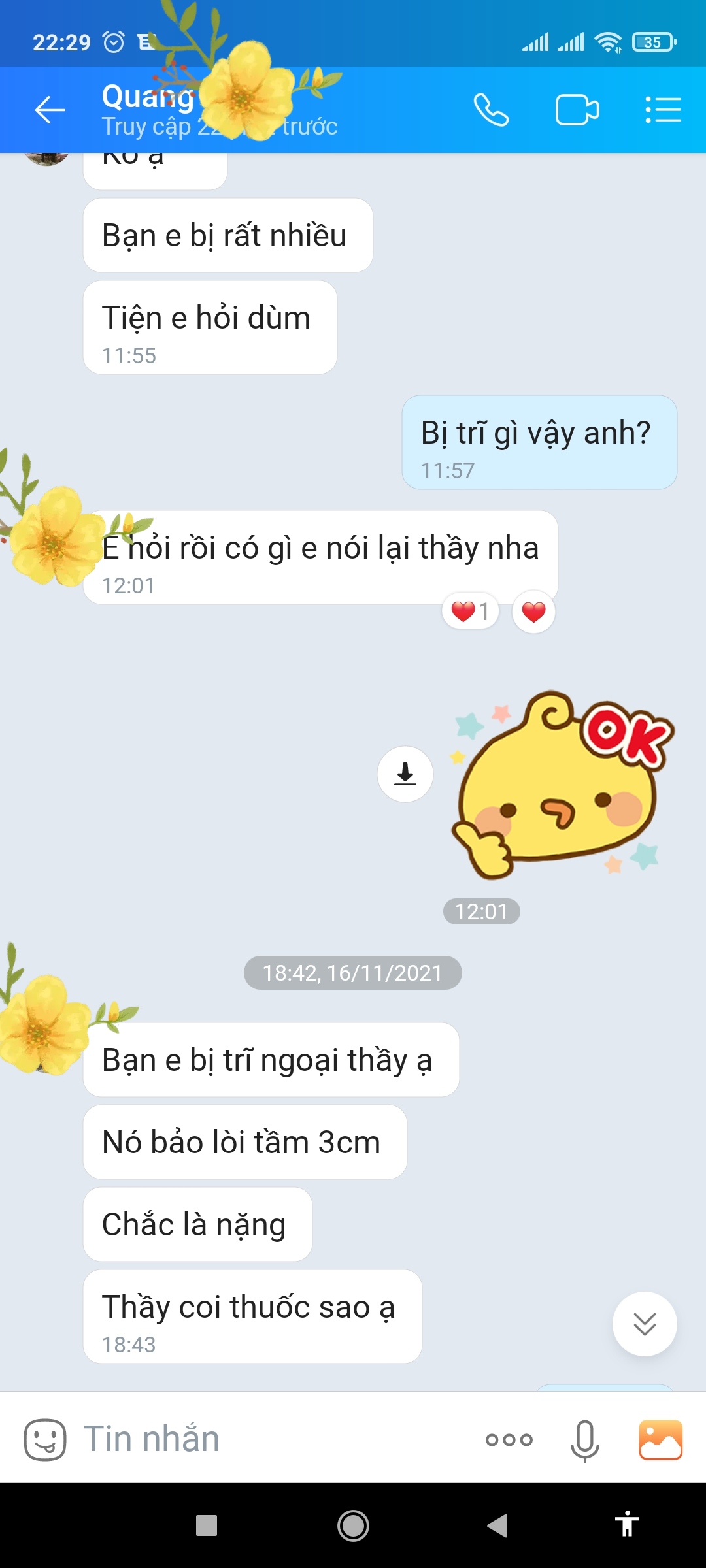This screenshot has height=1568, width=706.
Task: Tap the heart reaction count on thầy message
Action: point(469,612)
